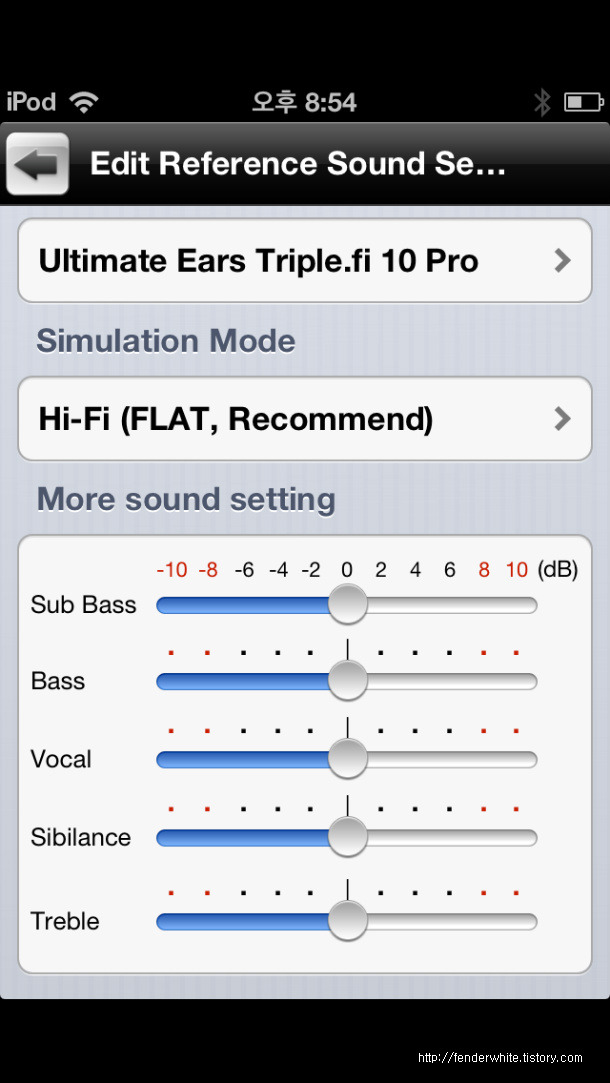Tap the Treble slider handle
610x1083 pixels.
click(x=347, y=921)
